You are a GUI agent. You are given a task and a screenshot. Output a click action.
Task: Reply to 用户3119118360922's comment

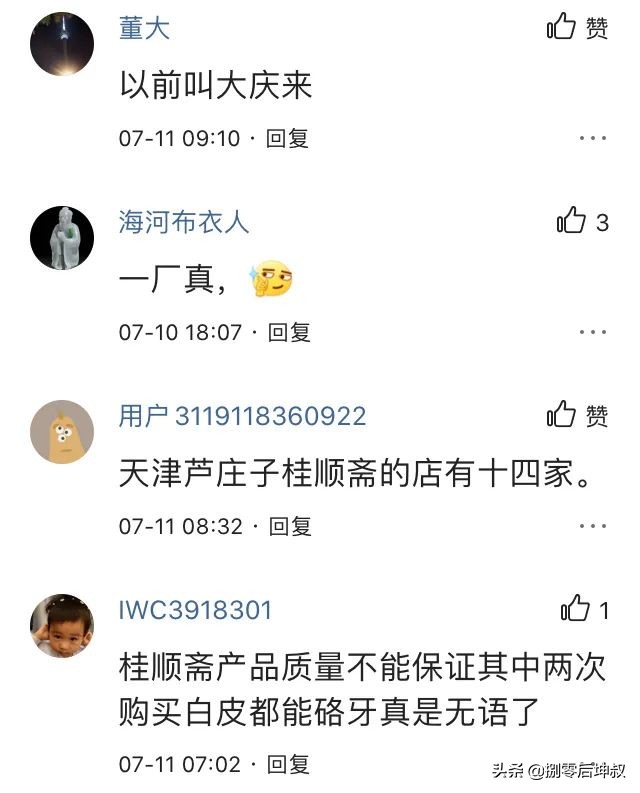coord(290,525)
